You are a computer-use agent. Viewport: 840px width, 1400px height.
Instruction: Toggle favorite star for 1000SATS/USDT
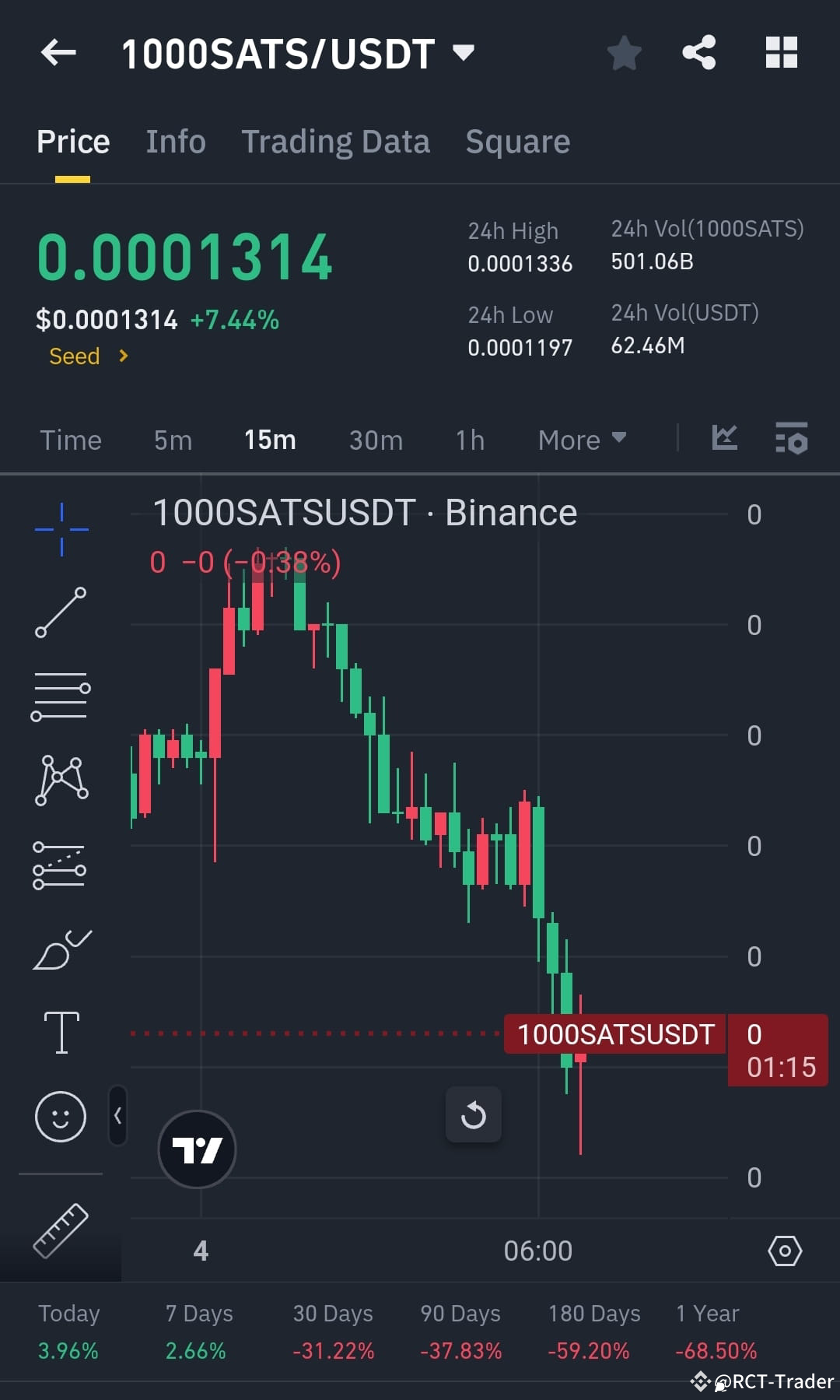click(x=623, y=52)
